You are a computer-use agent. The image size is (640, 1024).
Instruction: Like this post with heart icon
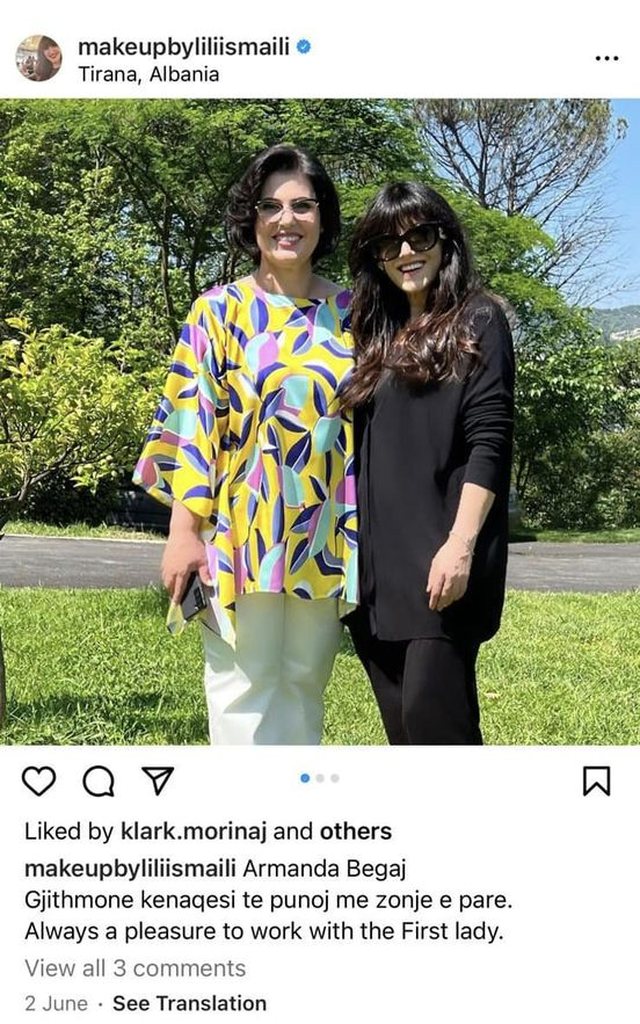(x=39, y=781)
